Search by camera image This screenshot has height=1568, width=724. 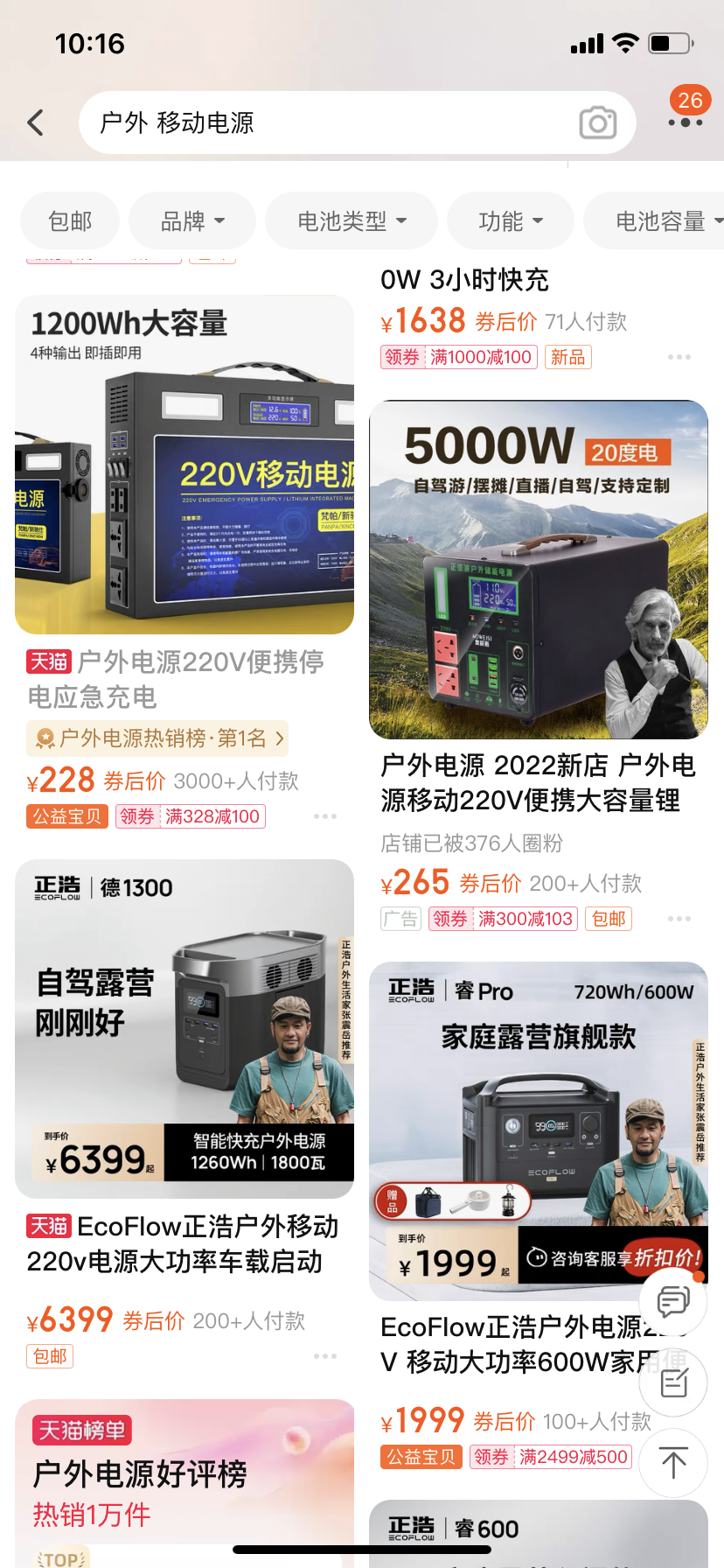598,123
